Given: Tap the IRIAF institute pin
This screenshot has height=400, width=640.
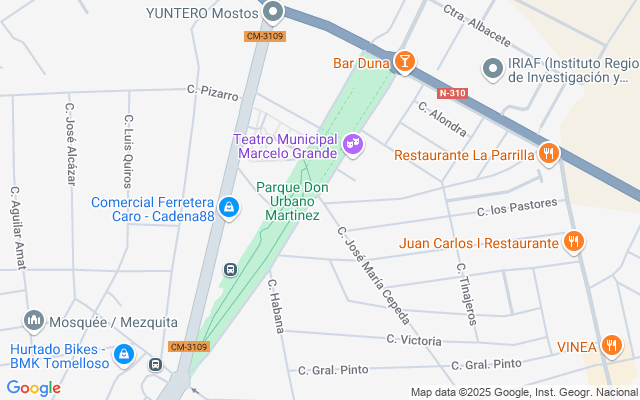Looking at the screenshot, I should tap(493, 69).
